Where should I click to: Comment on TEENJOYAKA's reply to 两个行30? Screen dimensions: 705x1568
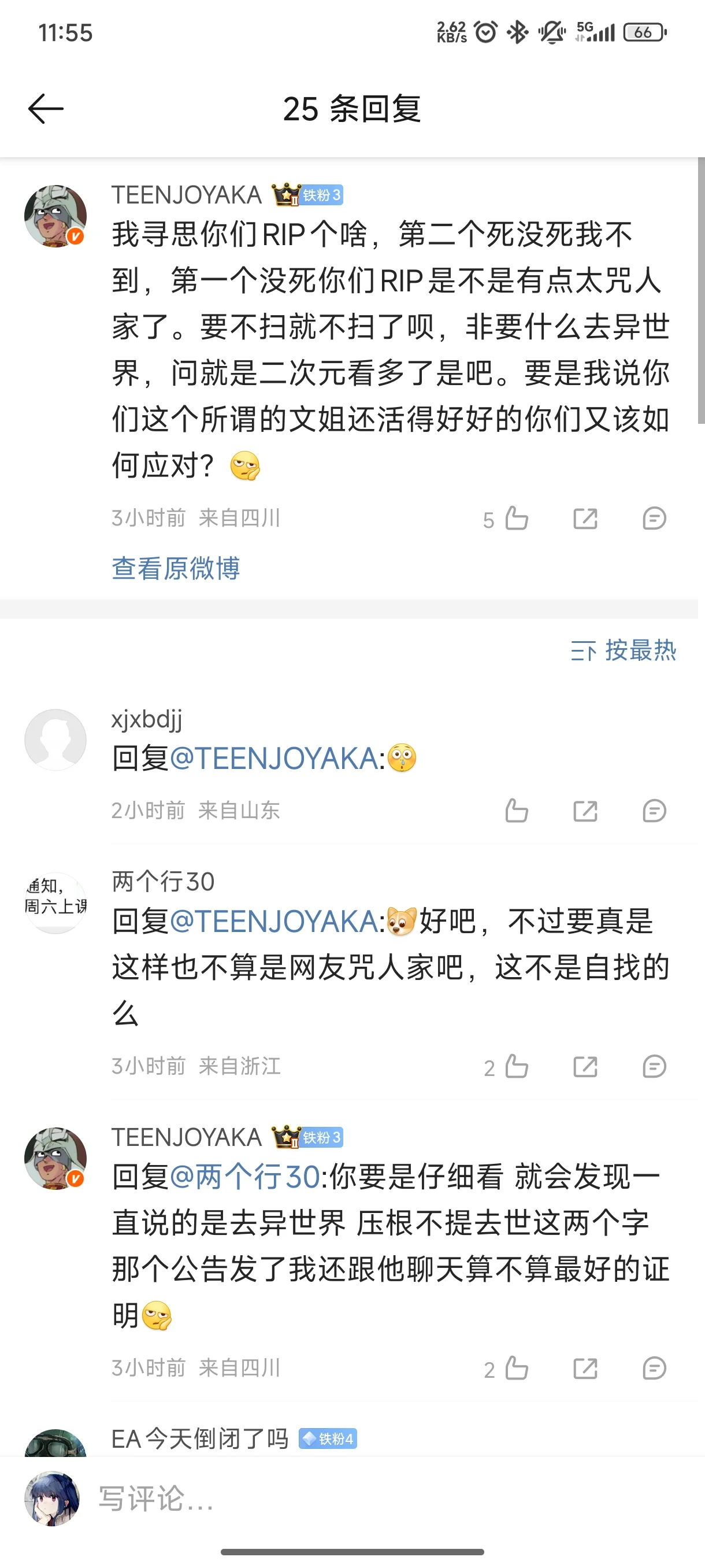point(654,1369)
